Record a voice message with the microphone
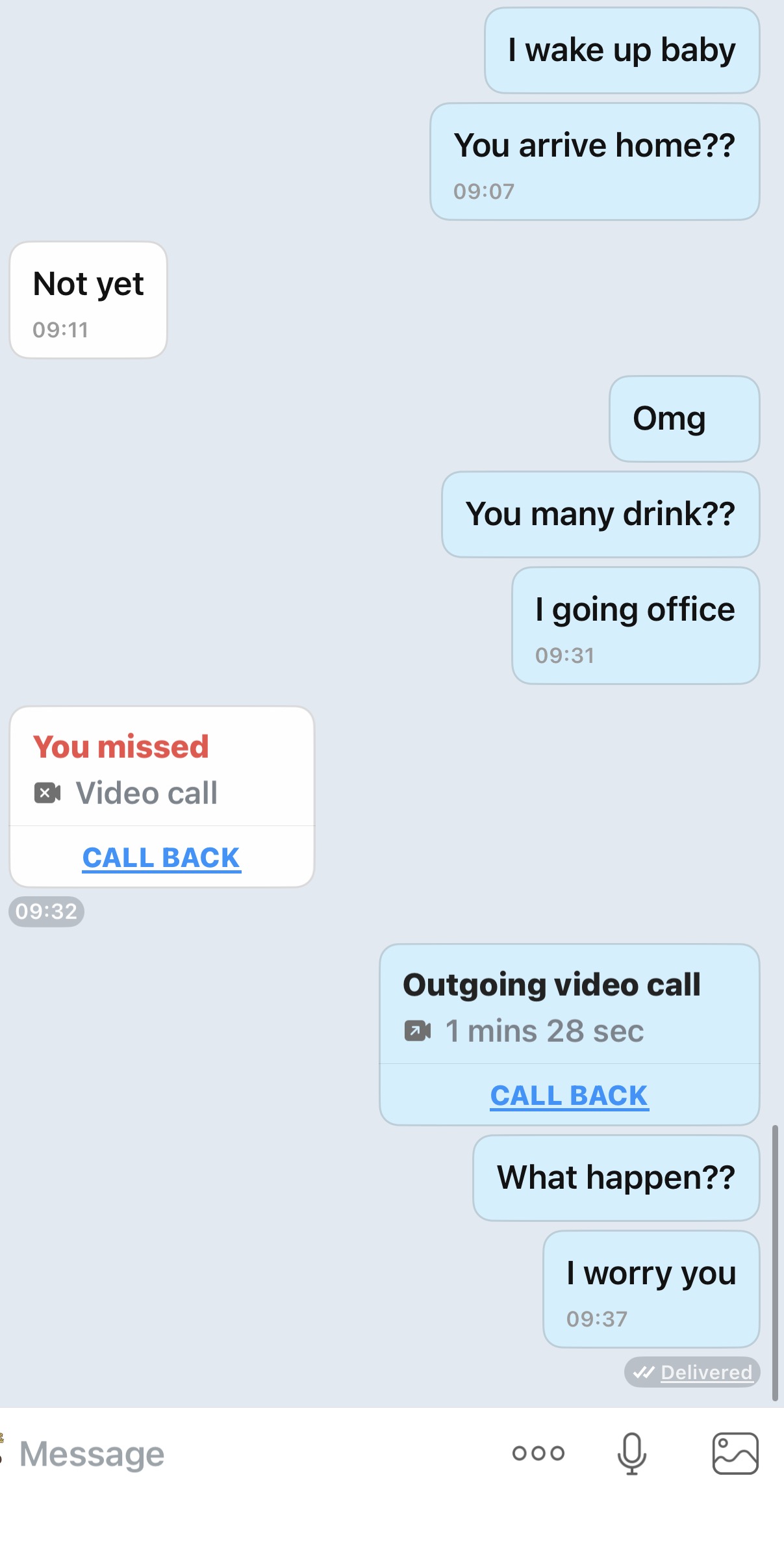Image resolution: width=784 pixels, height=1567 pixels. (631, 1453)
